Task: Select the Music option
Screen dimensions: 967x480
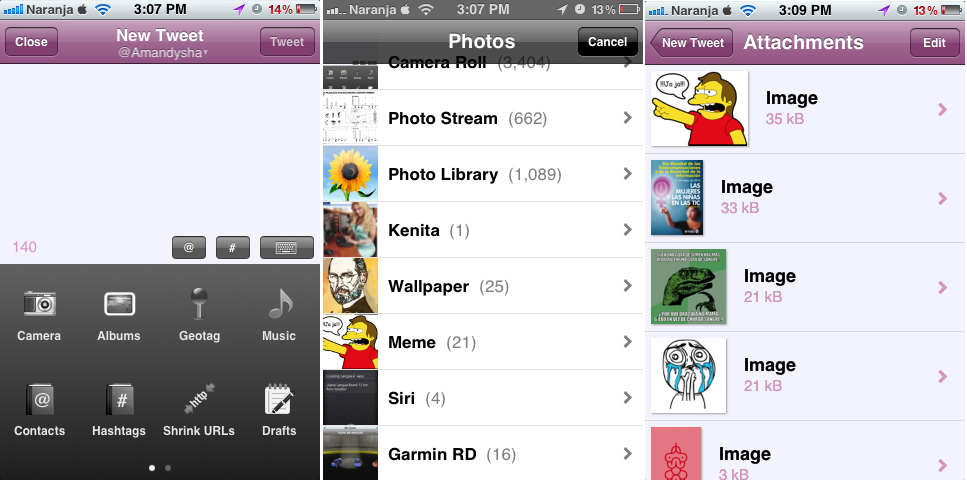Action: pos(279,314)
